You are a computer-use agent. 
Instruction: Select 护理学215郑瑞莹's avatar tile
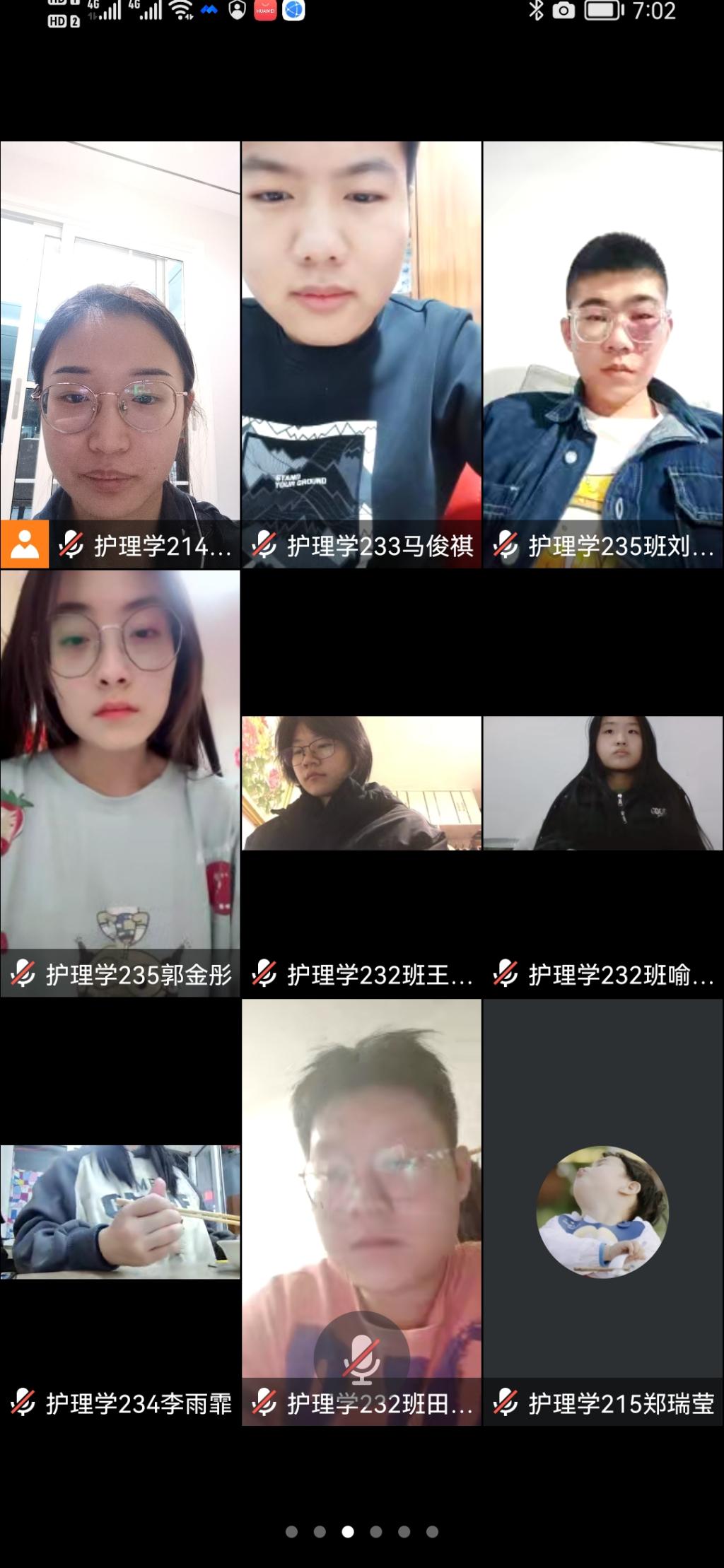pos(603,1212)
